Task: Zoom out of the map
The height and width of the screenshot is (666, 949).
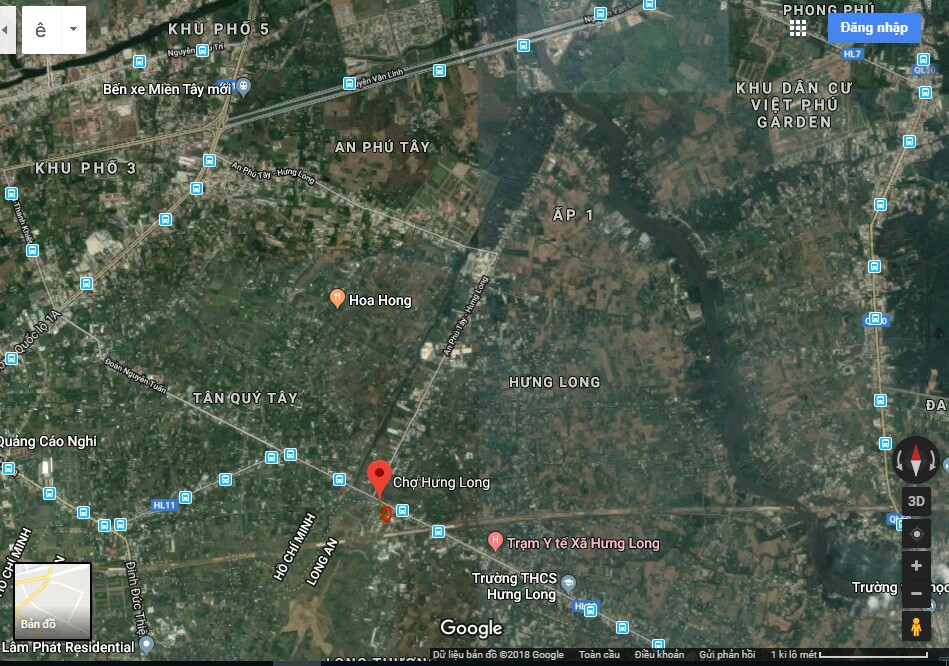Action: (x=916, y=594)
